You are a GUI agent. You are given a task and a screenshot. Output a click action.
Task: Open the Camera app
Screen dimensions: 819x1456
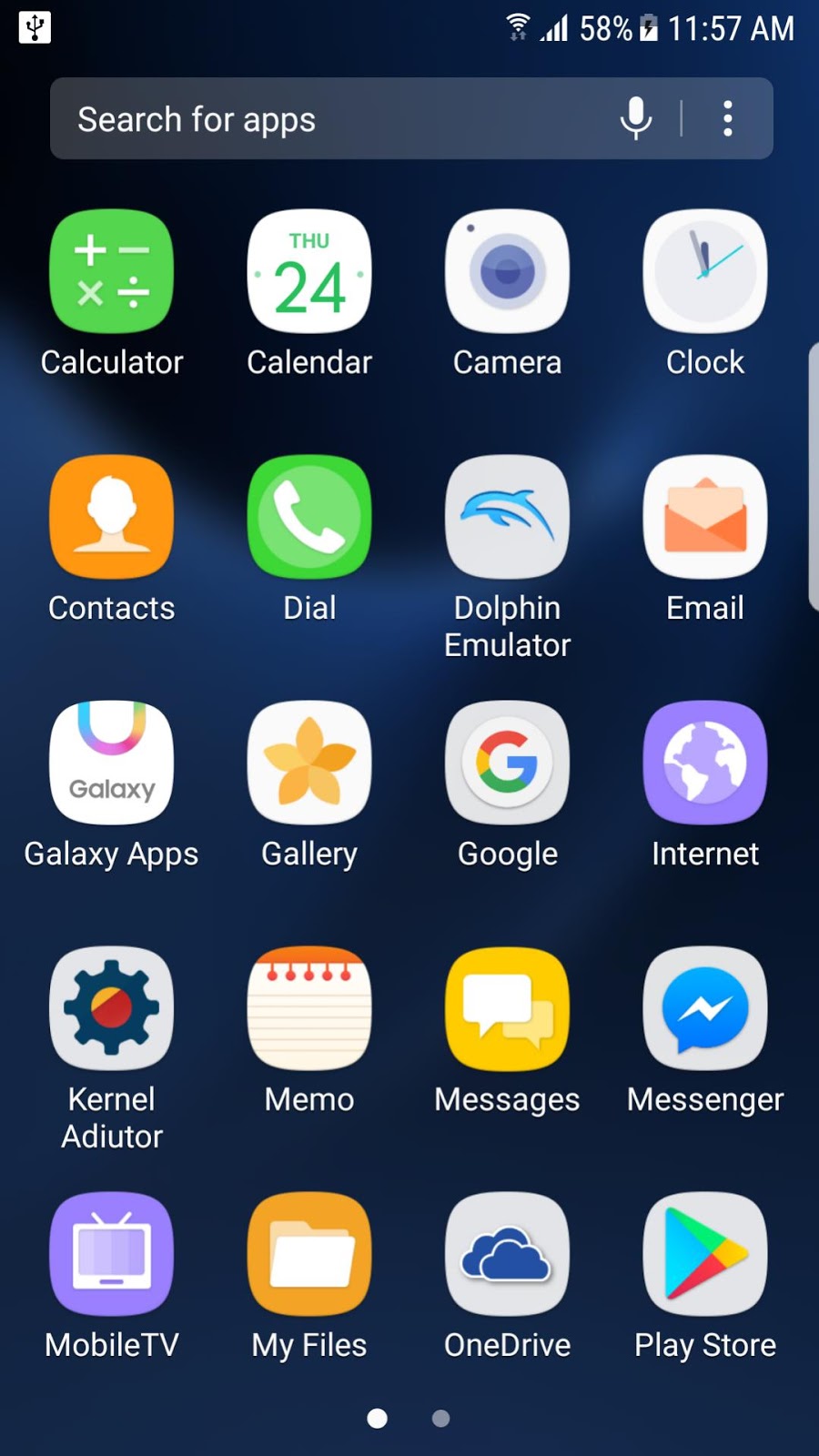[507, 272]
